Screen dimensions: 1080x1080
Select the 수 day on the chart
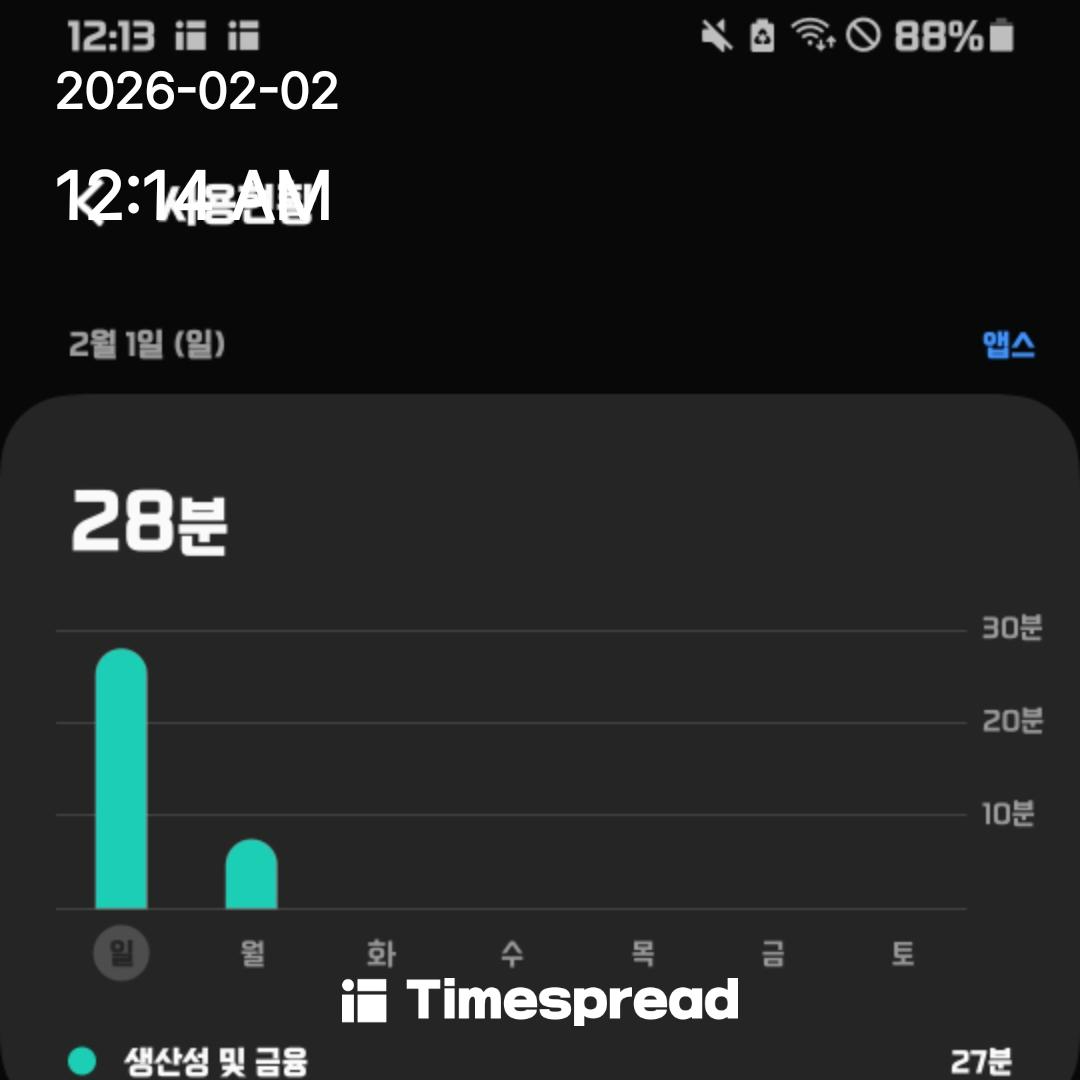click(512, 953)
